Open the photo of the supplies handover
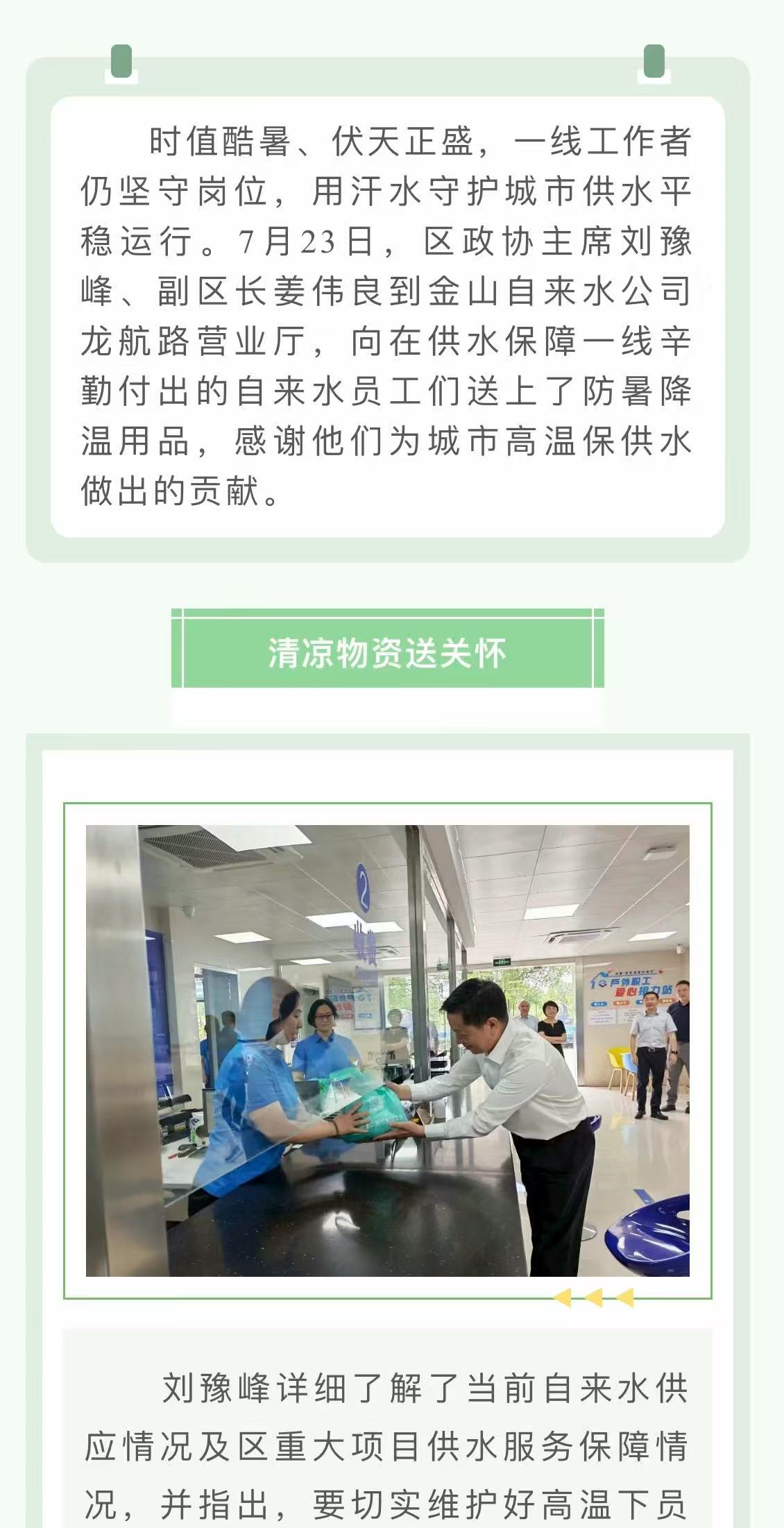Viewport: 784px width, 1528px height. point(387,1051)
